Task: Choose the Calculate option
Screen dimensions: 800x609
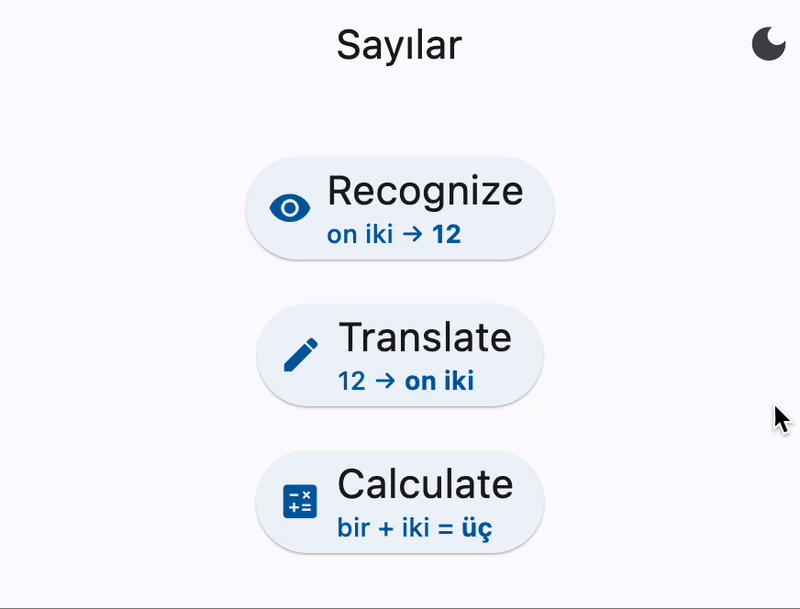Action: (x=400, y=501)
